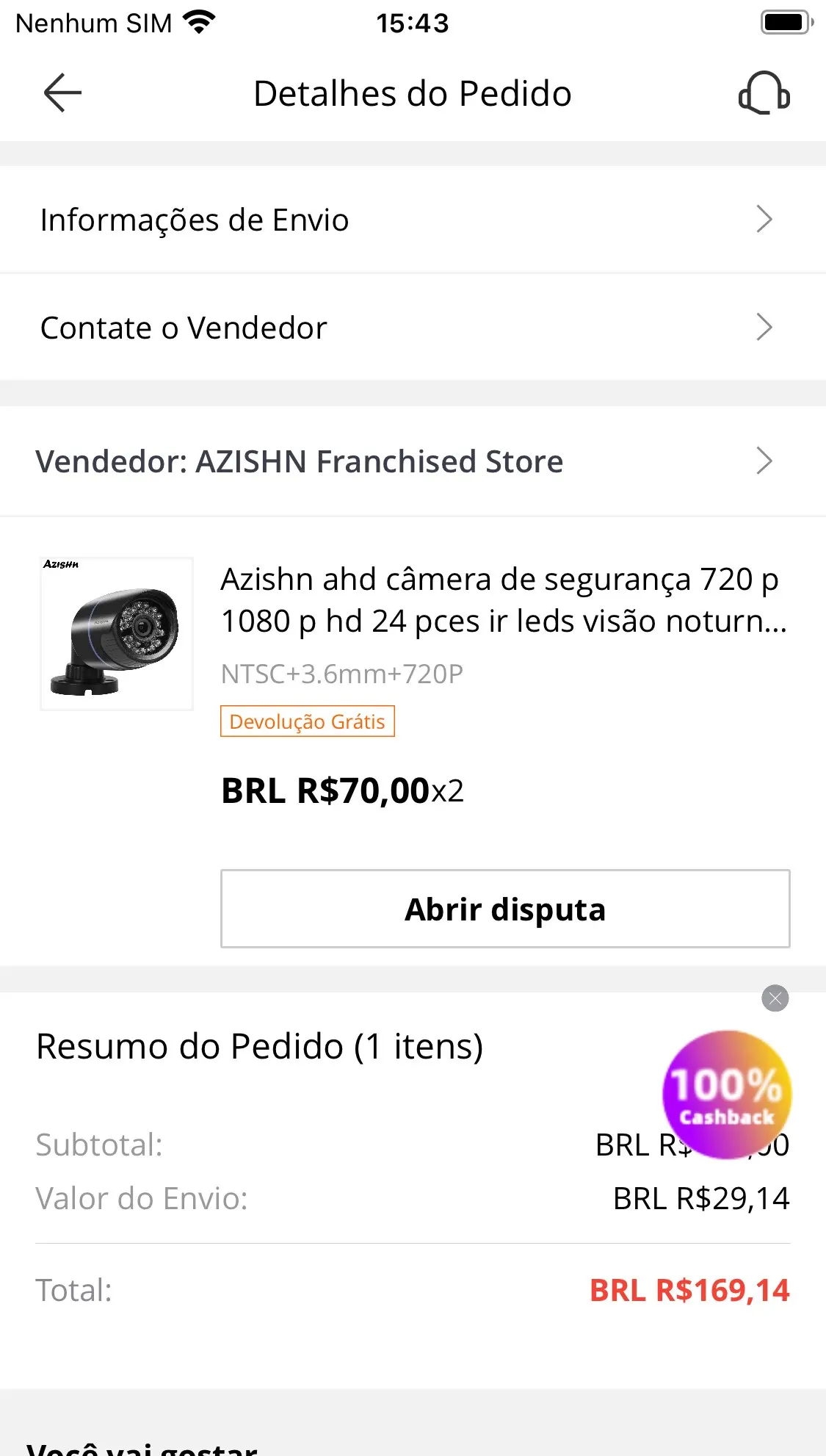
Task: Open the 100% Cashback promotion
Action: tap(727, 1095)
